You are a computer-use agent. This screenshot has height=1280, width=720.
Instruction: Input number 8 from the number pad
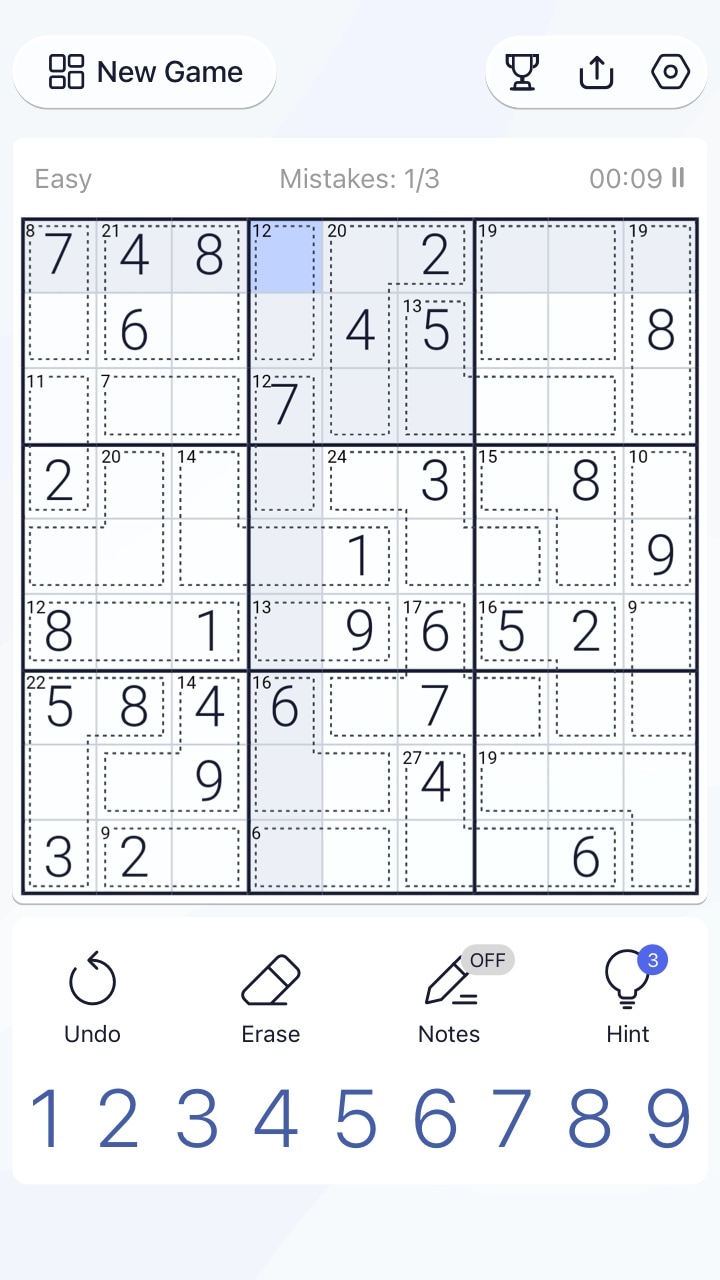coord(590,1118)
